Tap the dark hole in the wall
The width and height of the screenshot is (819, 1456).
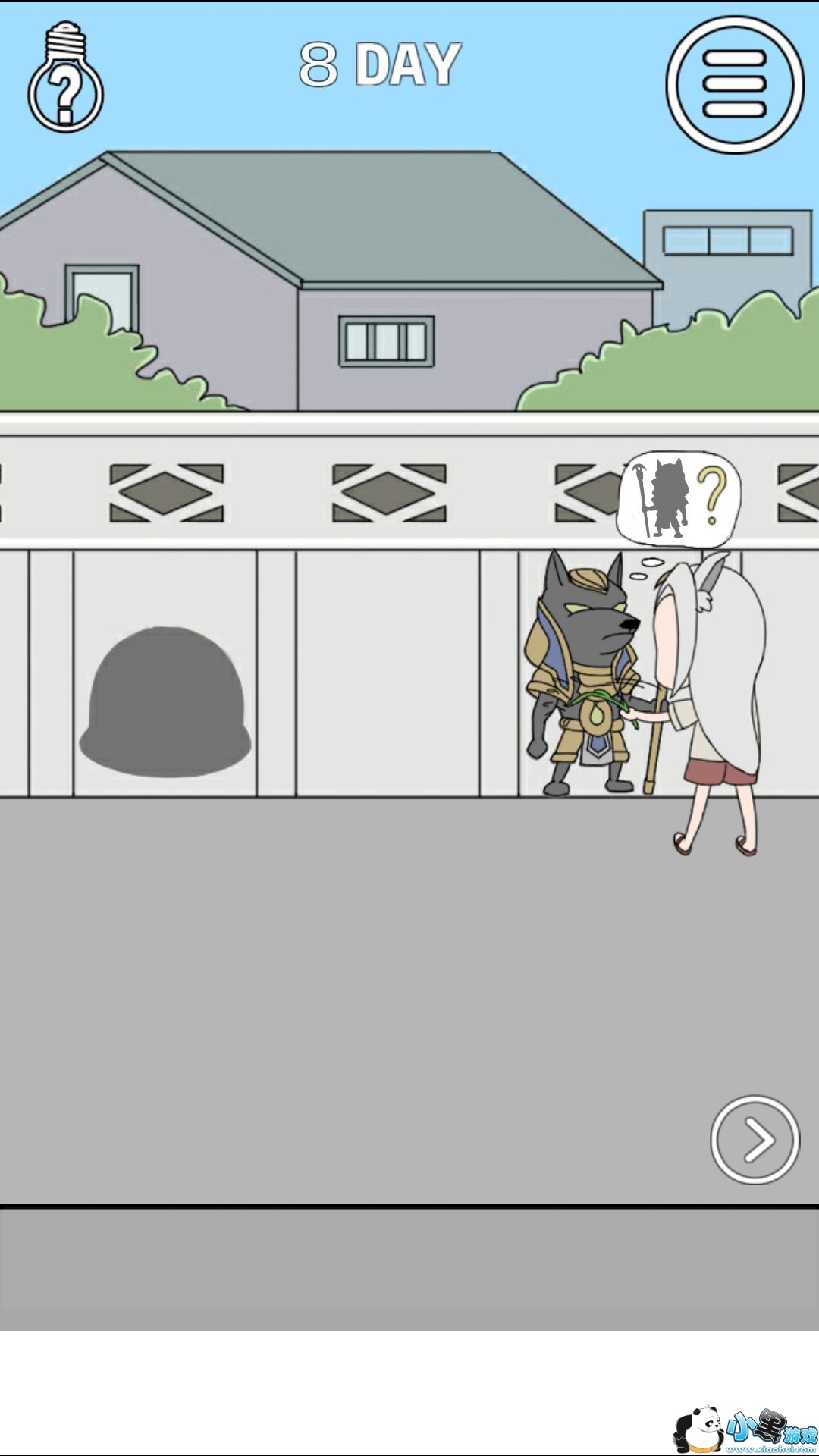165,701
